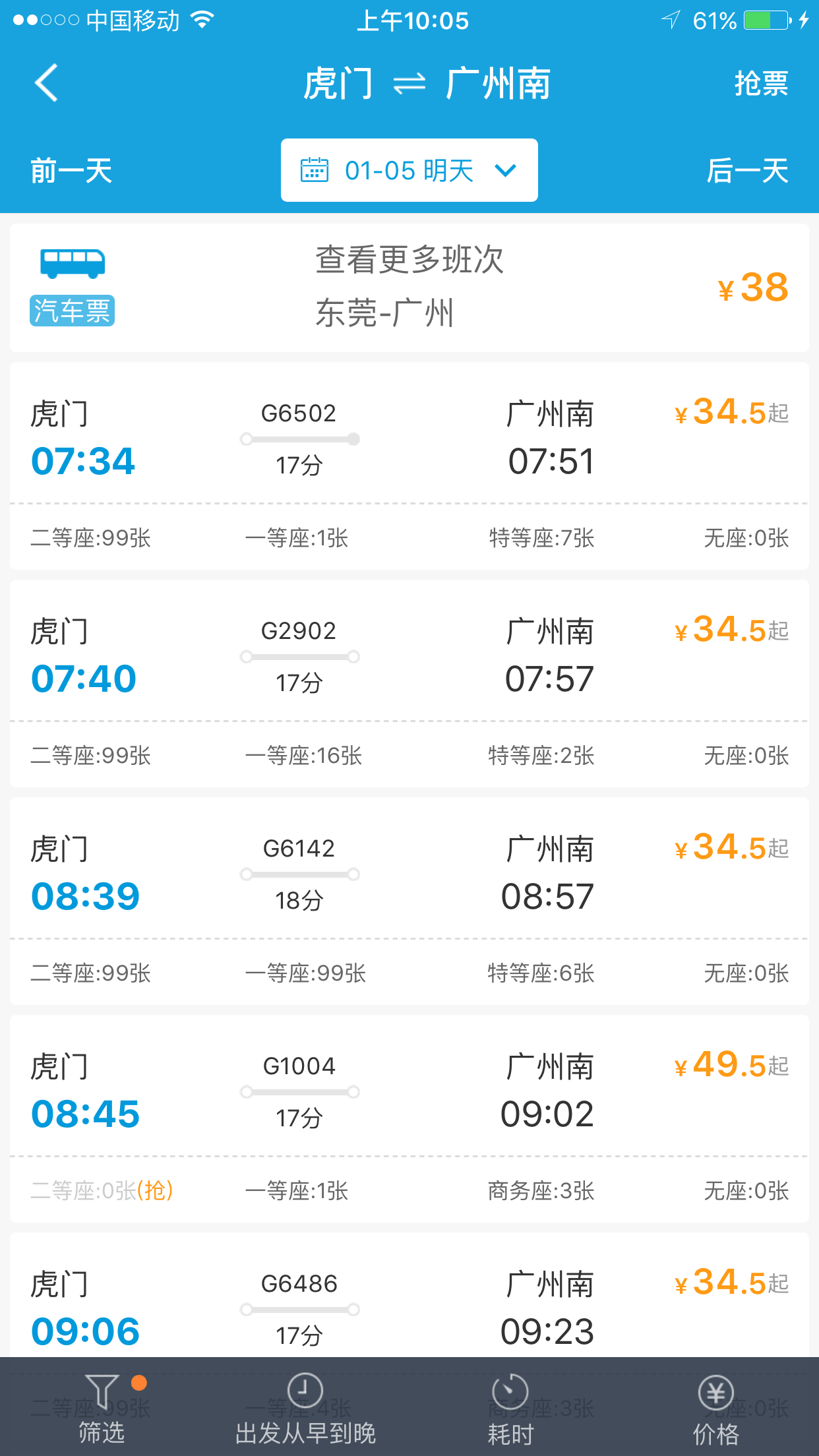
Task: Sort trains by 耗时 duration
Action: pyautogui.click(x=510, y=1408)
